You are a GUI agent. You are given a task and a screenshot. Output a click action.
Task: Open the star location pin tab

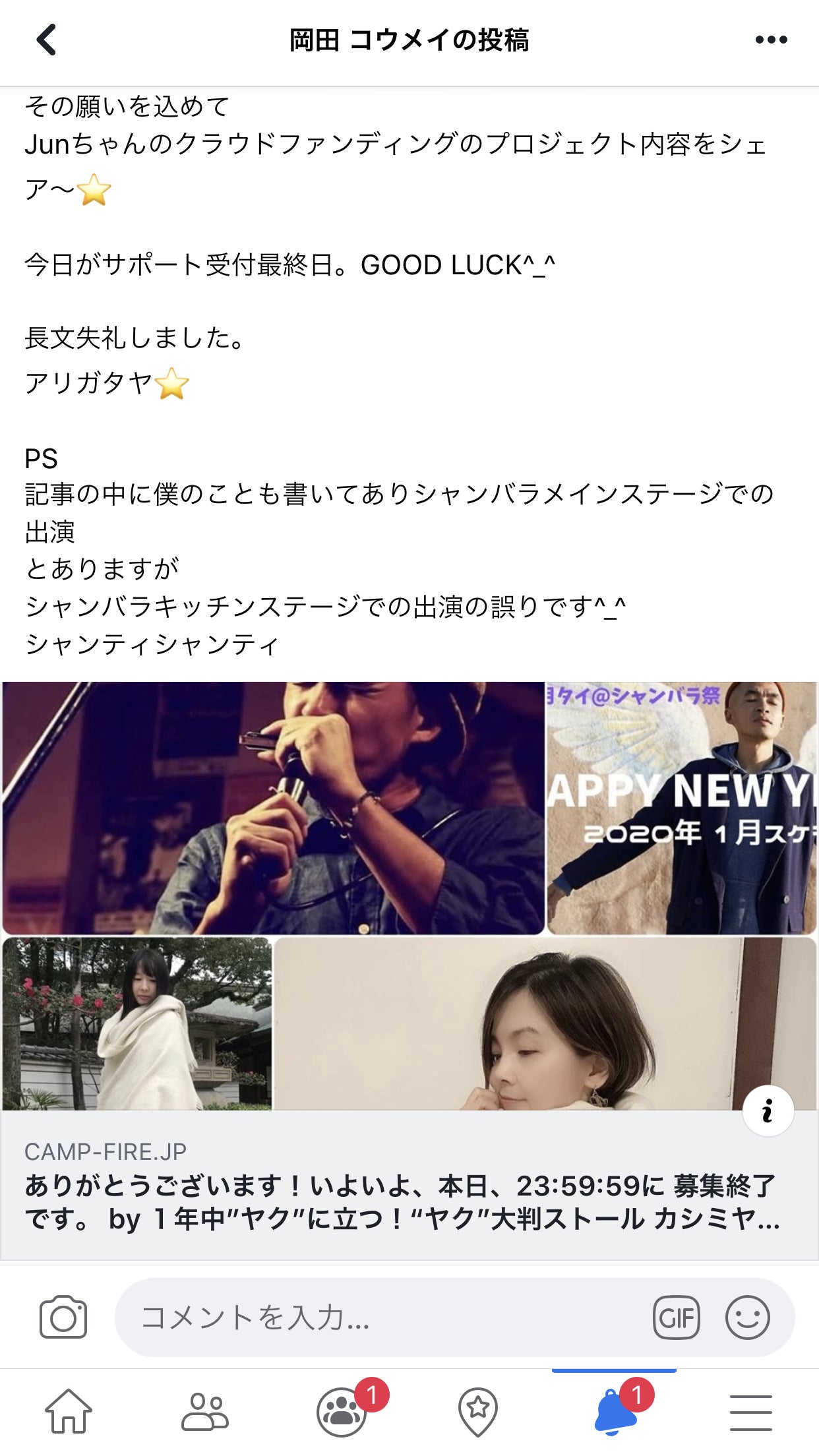tap(478, 1412)
